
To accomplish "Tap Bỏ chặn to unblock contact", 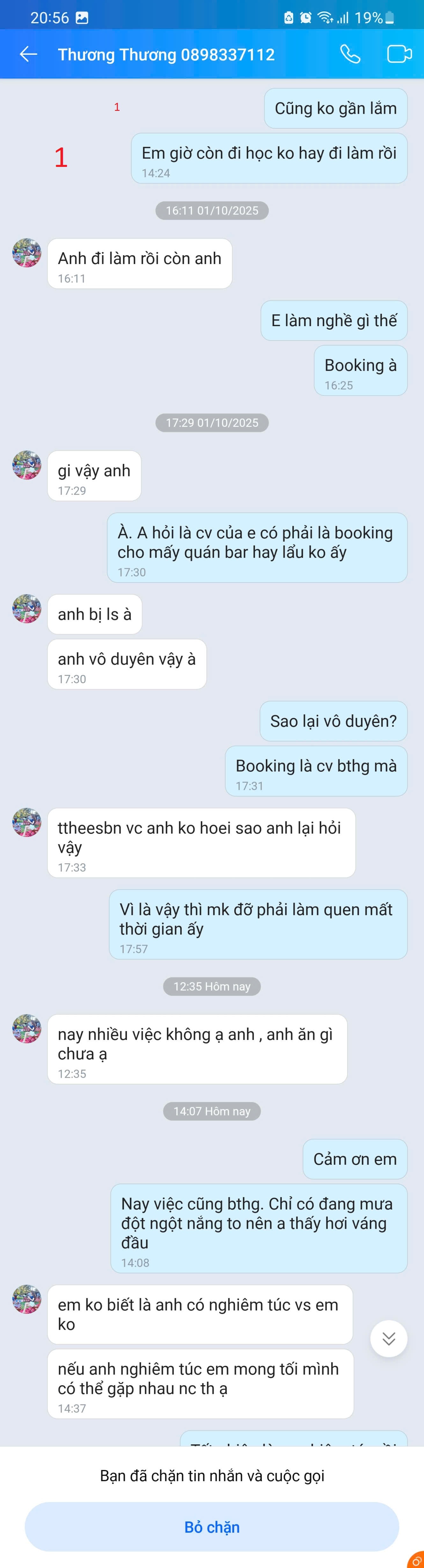I will (x=211, y=1527).
